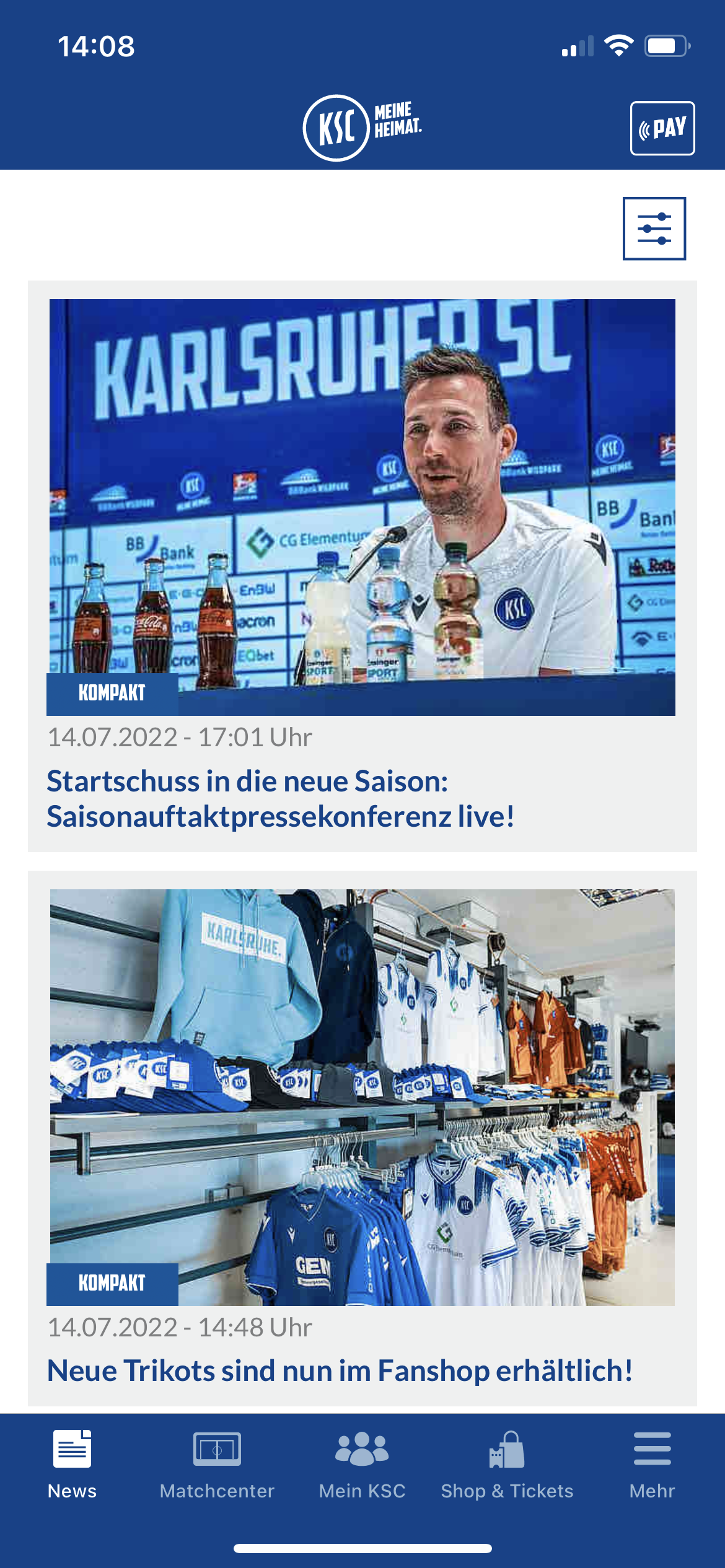
Task: Open the news filter settings icon
Action: (654, 229)
